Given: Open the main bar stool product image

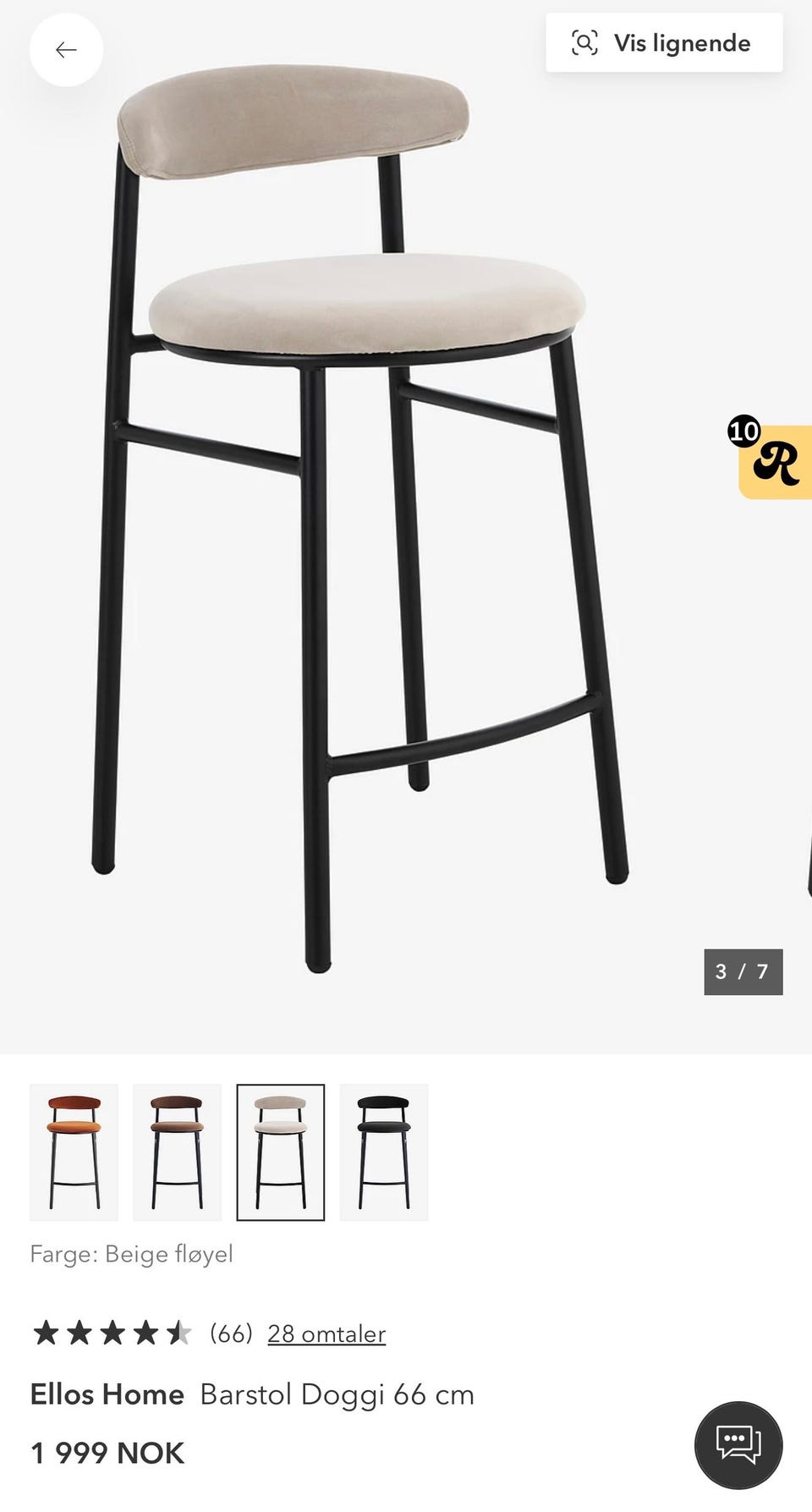Looking at the screenshot, I should click(364, 525).
